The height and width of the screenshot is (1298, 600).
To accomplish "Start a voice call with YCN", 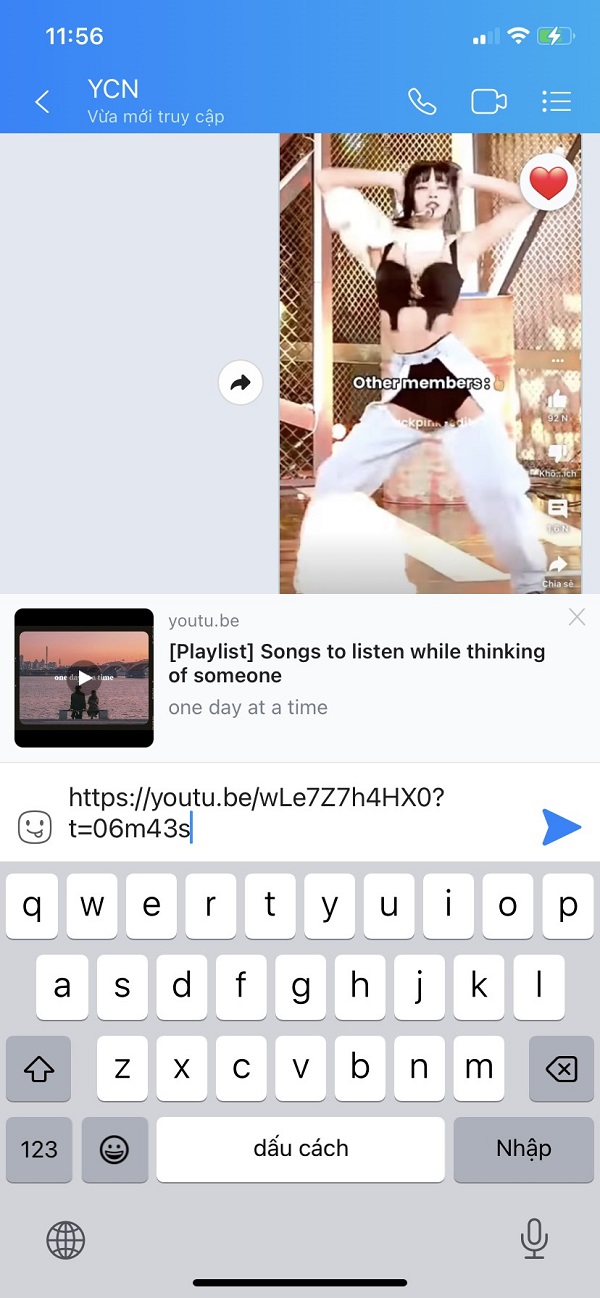I will click(x=422, y=101).
